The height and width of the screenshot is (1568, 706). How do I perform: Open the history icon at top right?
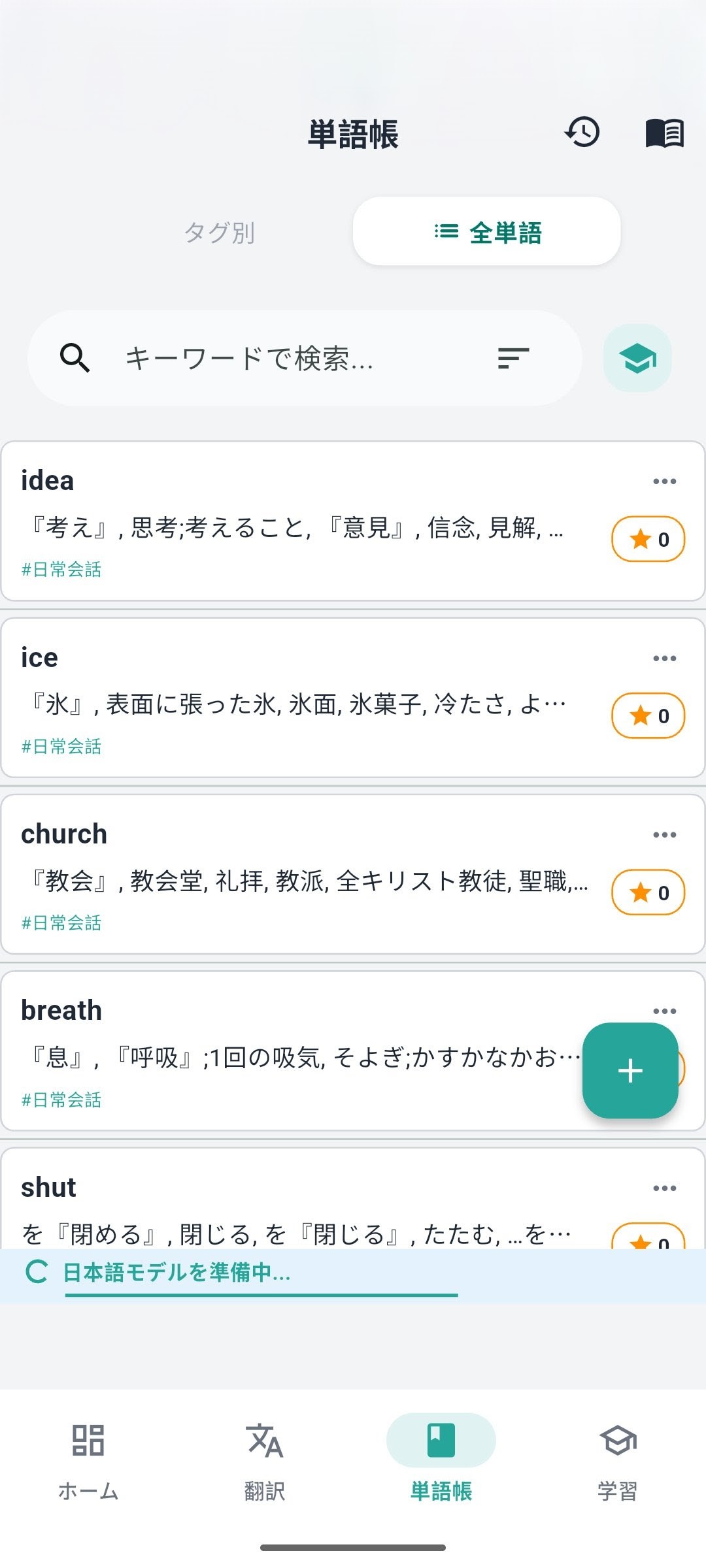pos(582,133)
